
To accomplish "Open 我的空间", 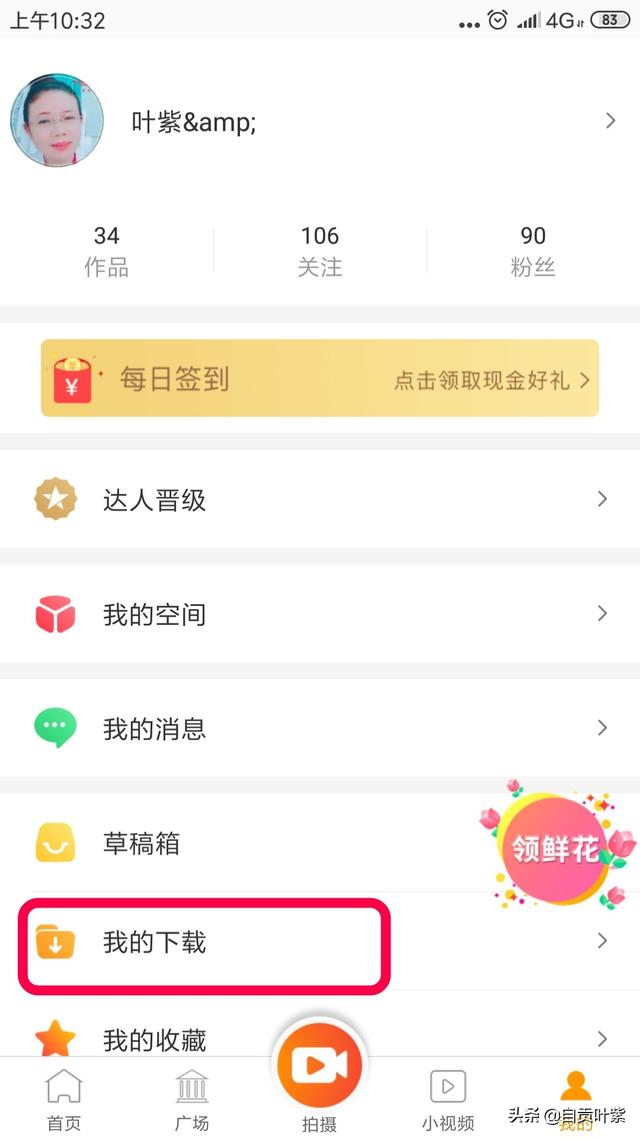I will point(320,613).
